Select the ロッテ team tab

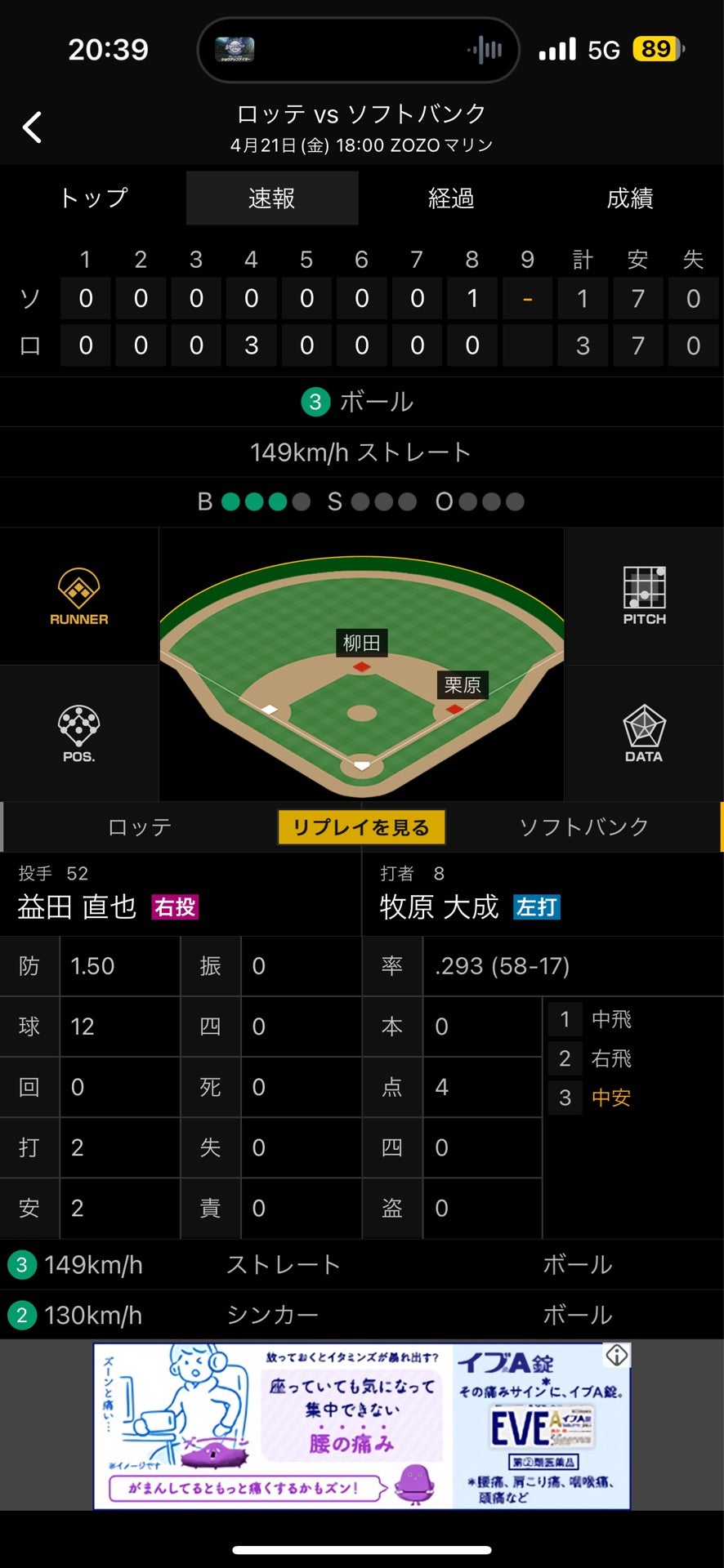tap(140, 827)
